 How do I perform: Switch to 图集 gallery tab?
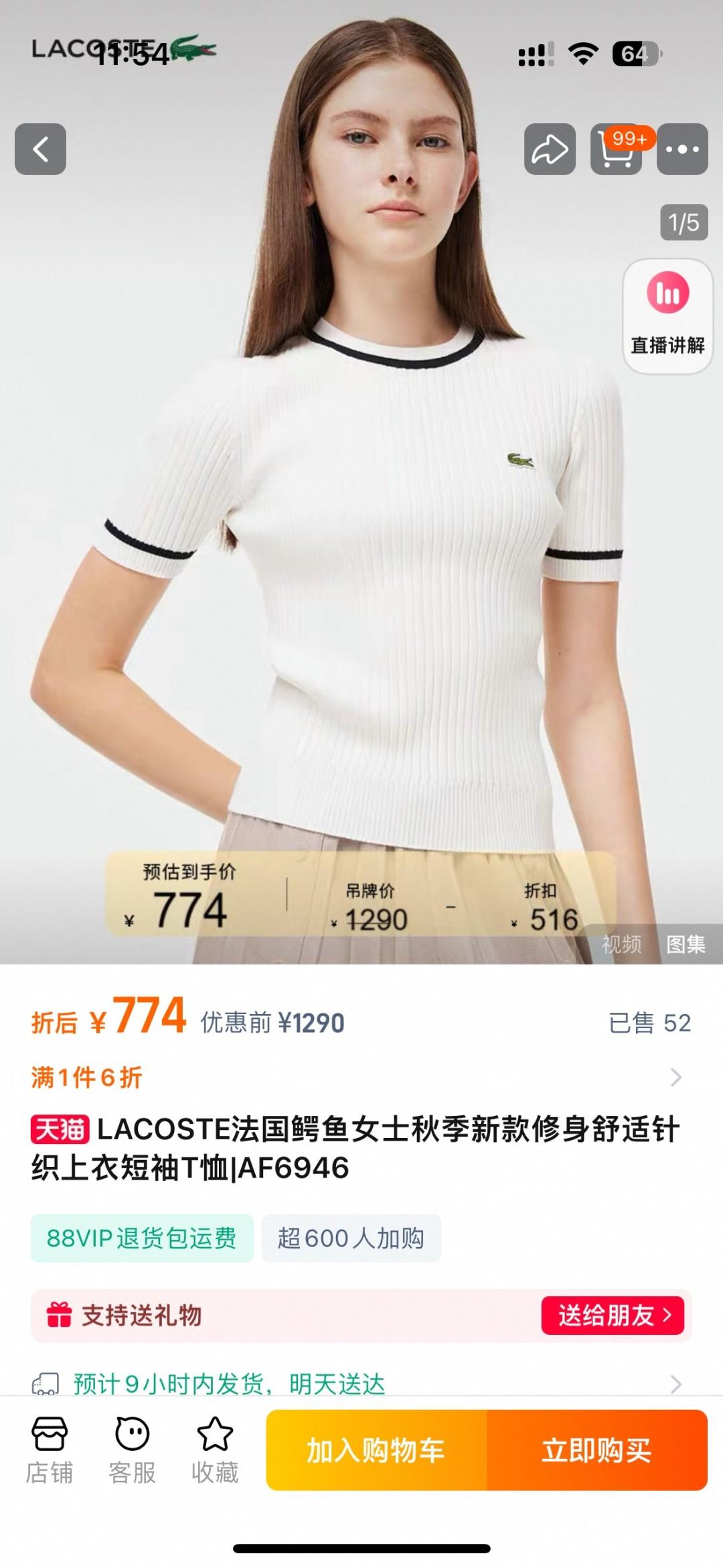coord(686,944)
